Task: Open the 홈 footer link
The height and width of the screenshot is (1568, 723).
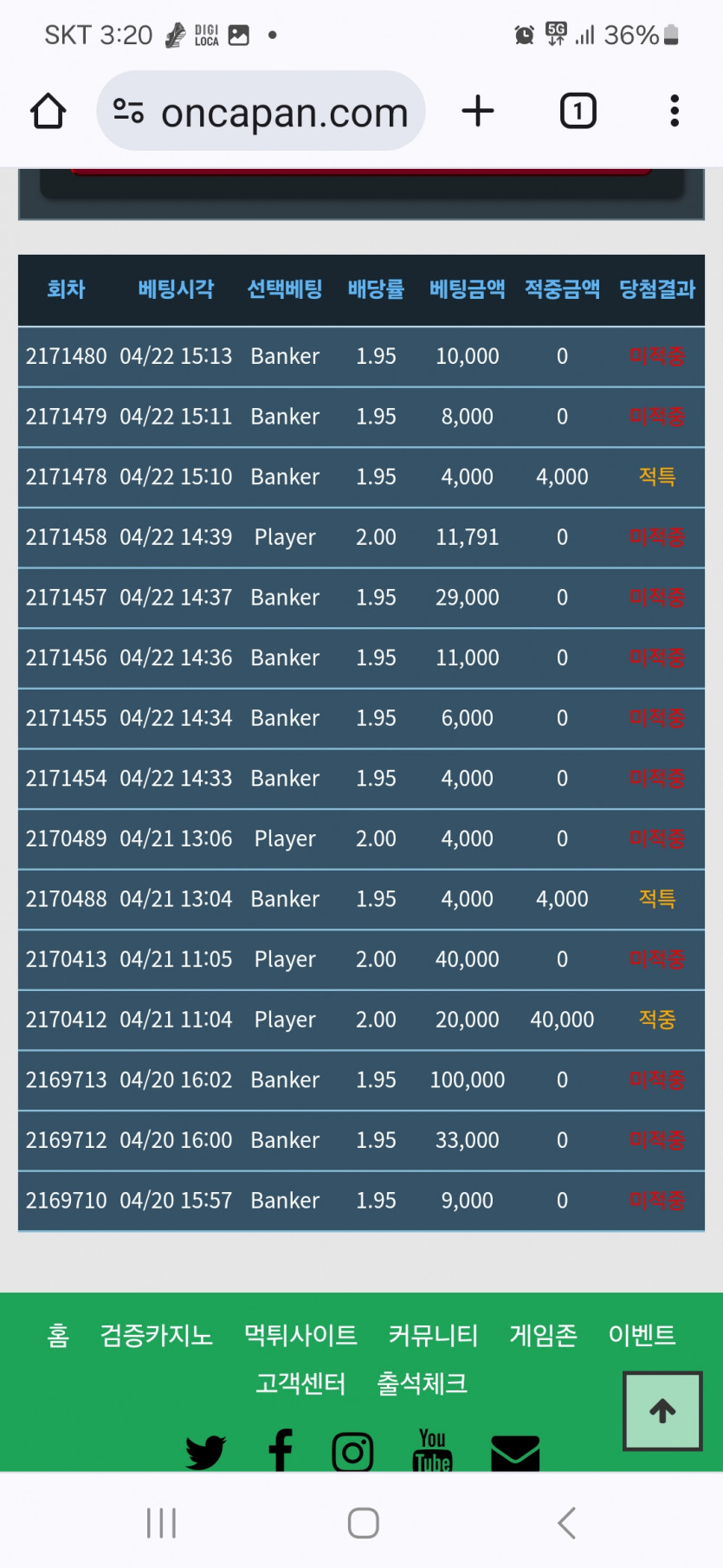Action: [x=58, y=1335]
